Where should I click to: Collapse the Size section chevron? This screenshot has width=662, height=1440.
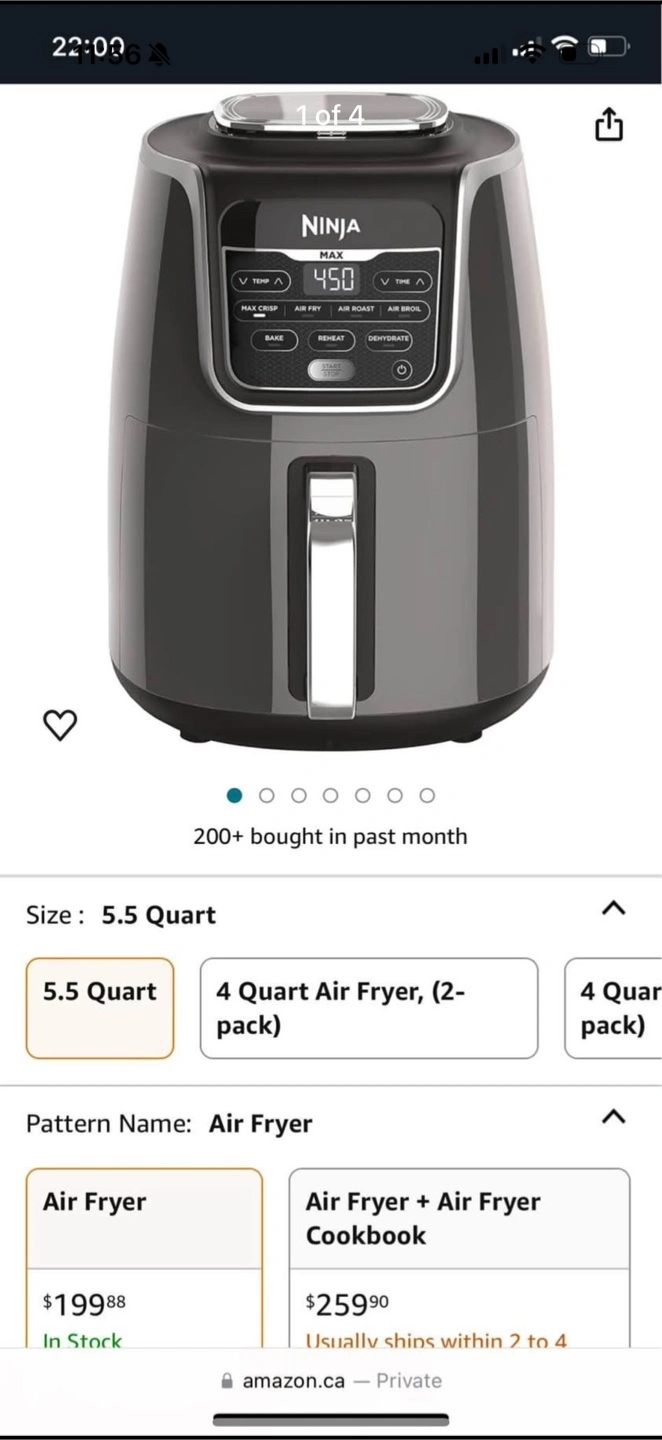point(613,908)
